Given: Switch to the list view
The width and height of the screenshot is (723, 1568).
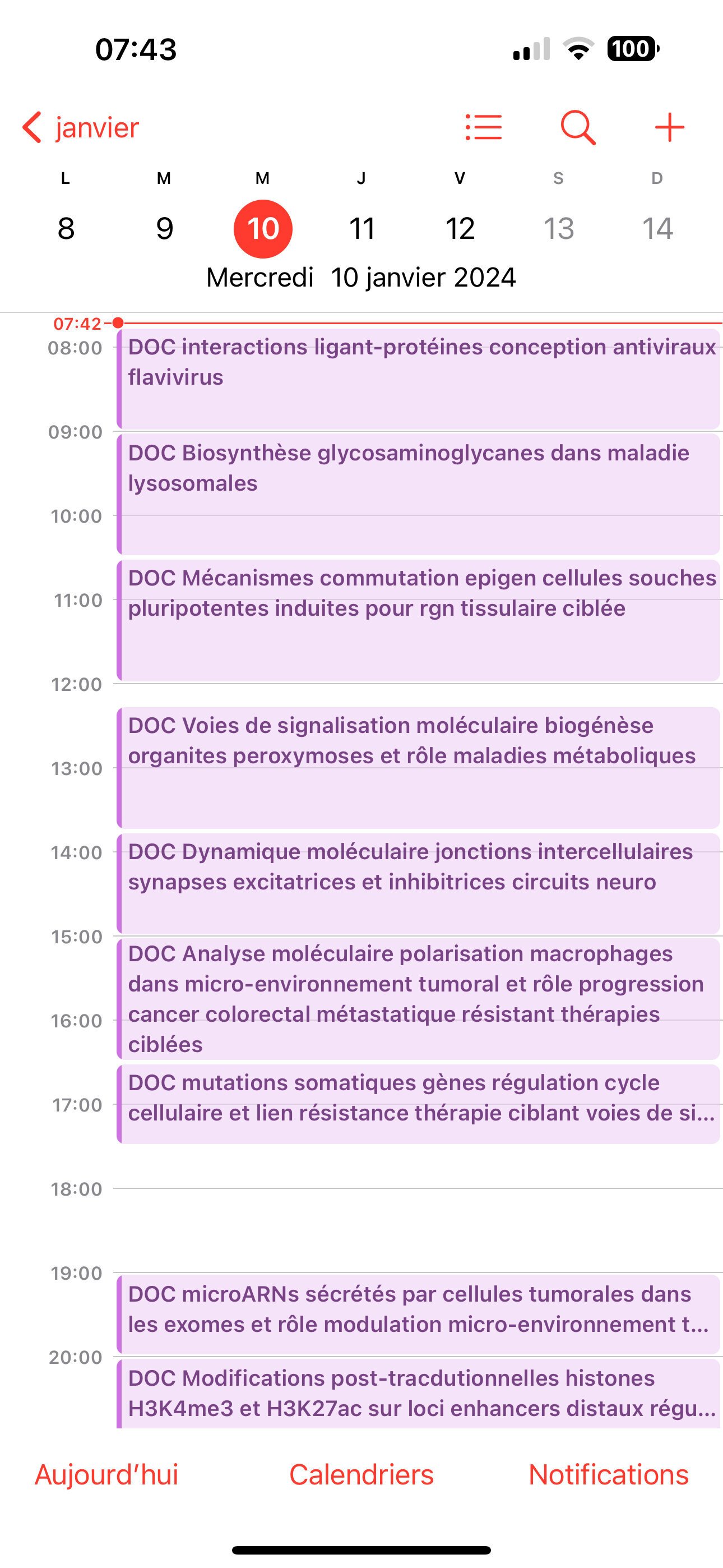Looking at the screenshot, I should tap(484, 128).
